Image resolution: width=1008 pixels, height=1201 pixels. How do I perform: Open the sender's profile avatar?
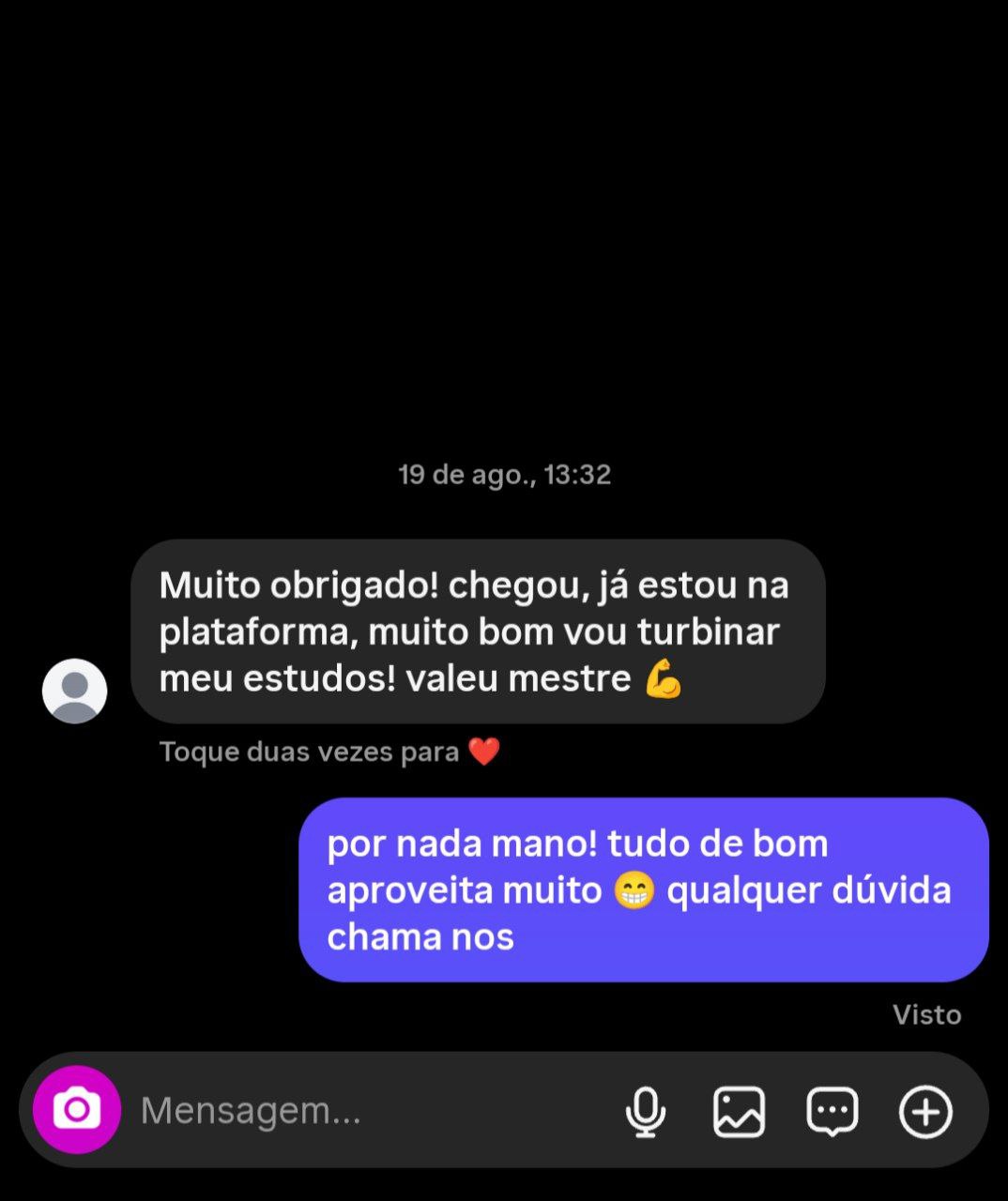[75, 692]
